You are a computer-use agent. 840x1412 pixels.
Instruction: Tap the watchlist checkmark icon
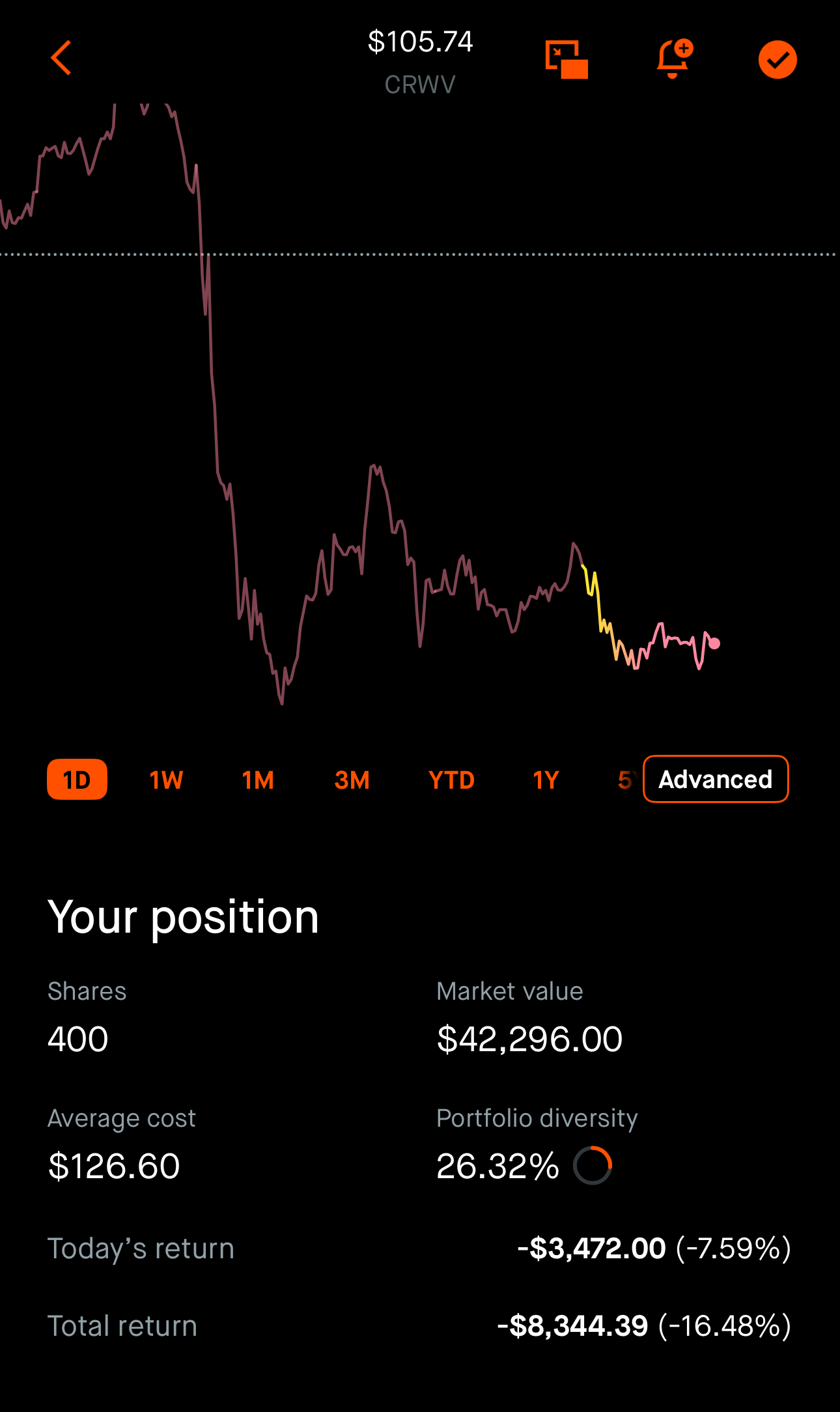(777, 60)
